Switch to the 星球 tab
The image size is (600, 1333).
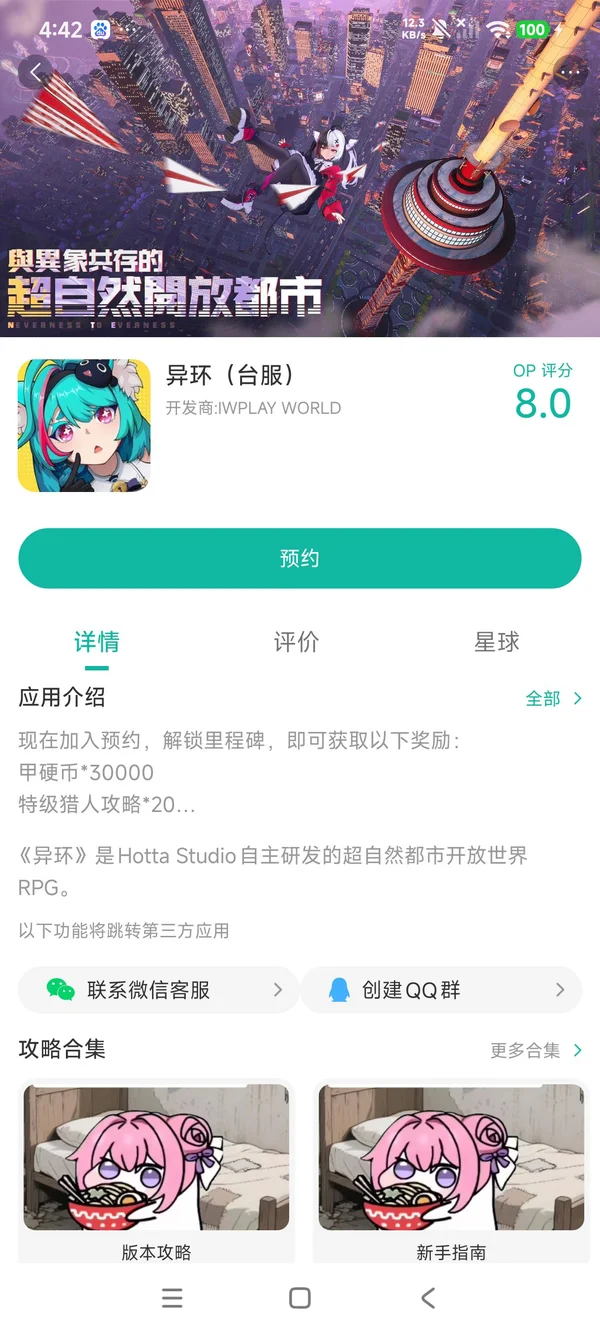tap(497, 642)
